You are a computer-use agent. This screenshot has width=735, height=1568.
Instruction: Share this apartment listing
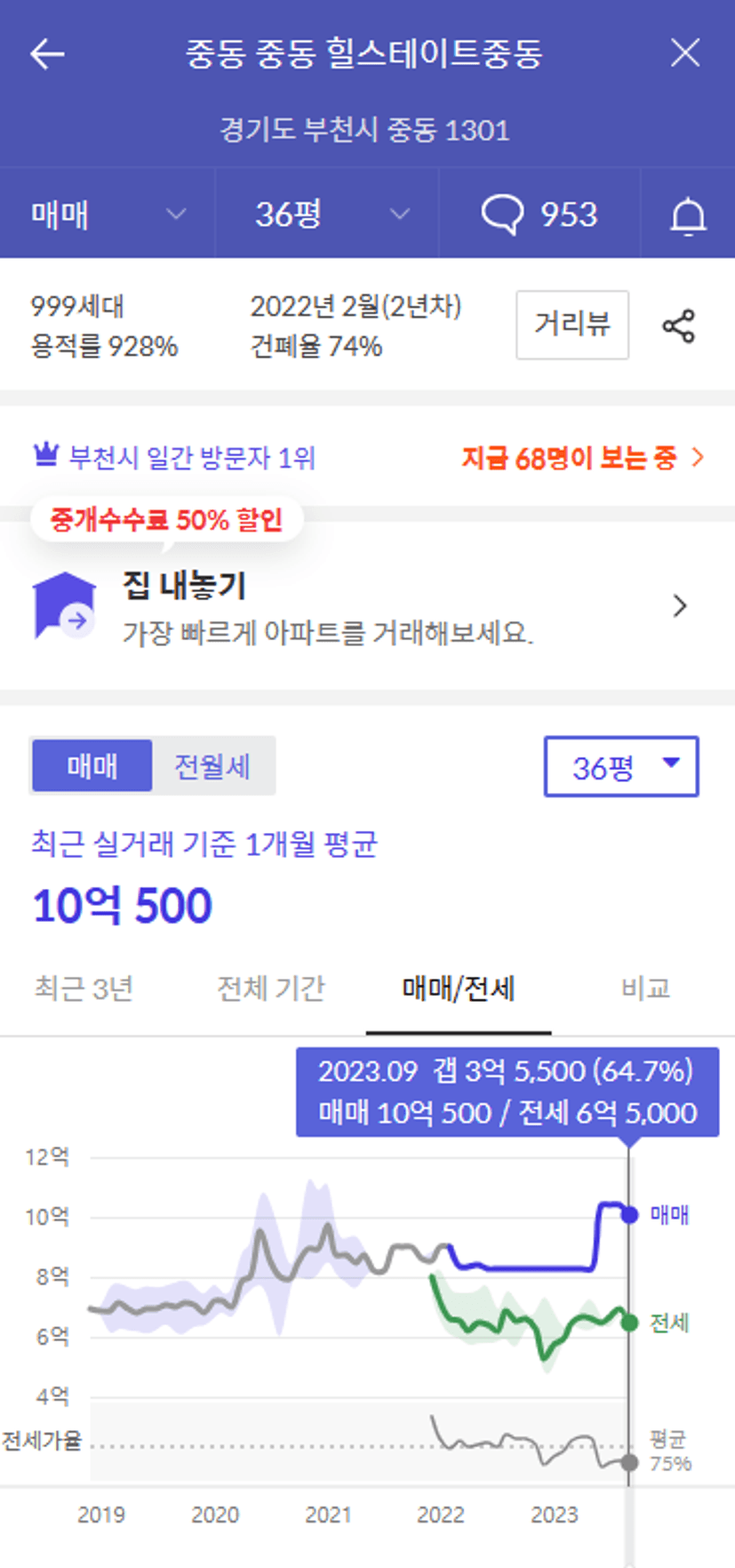click(x=679, y=325)
